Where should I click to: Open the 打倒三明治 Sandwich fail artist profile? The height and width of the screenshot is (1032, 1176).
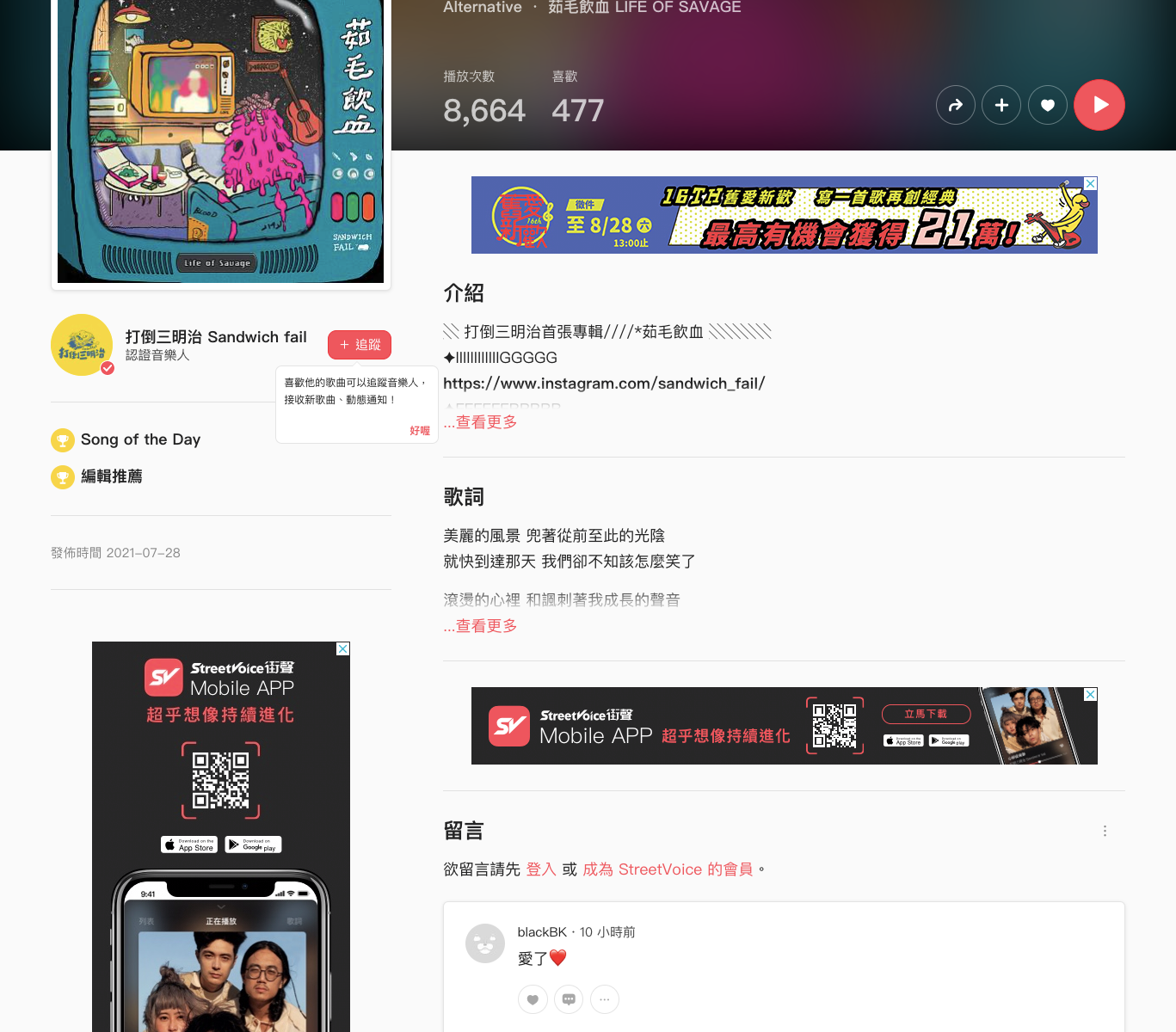[x=215, y=337]
